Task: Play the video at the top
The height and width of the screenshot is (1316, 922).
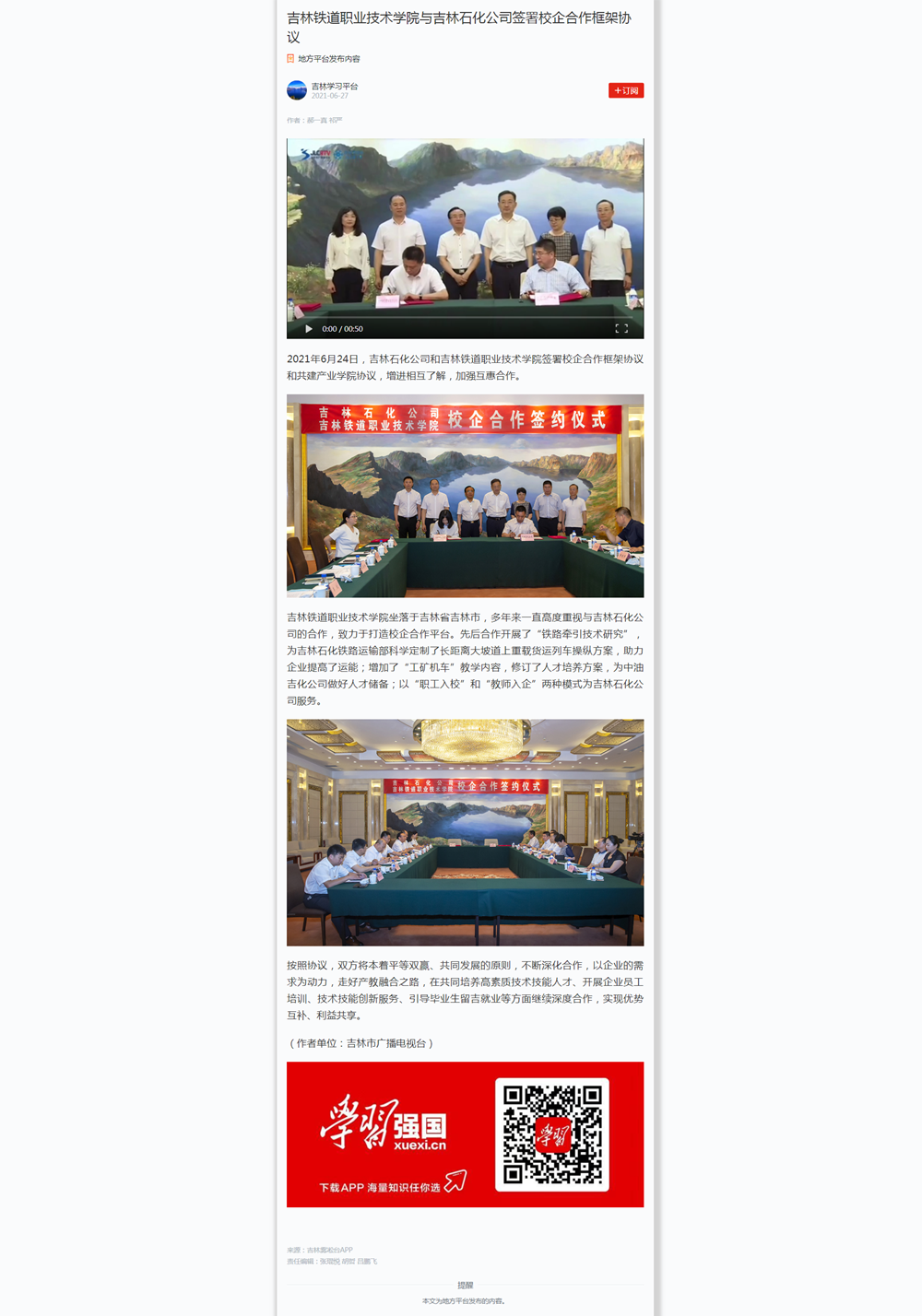Action: pos(309,329)
